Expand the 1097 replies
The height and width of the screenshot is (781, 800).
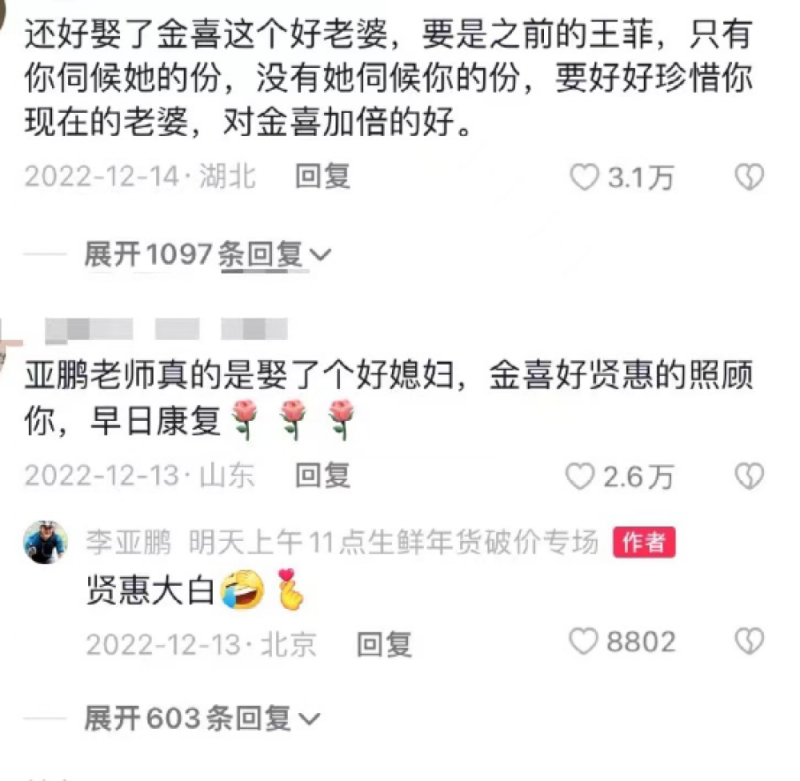coord(207,255)
